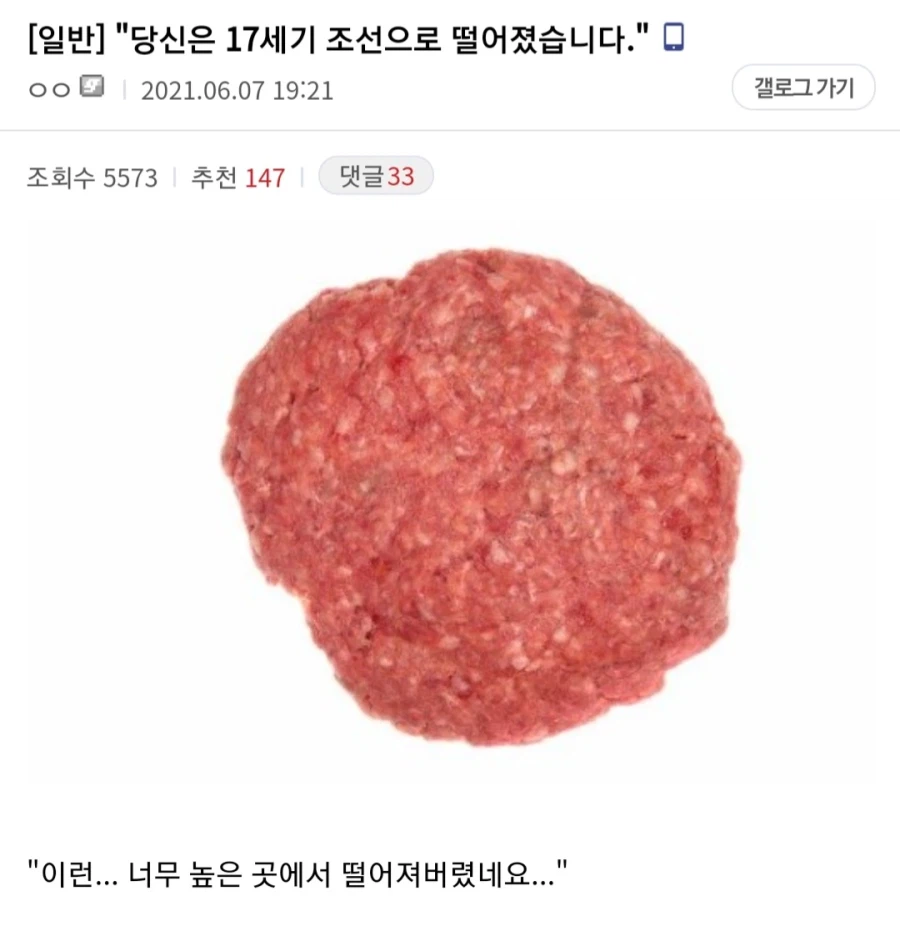Jump to the 댓글 33 comments
Viewport: 900px width, 951px height.
pyautogui.click(x=376, y=177)
